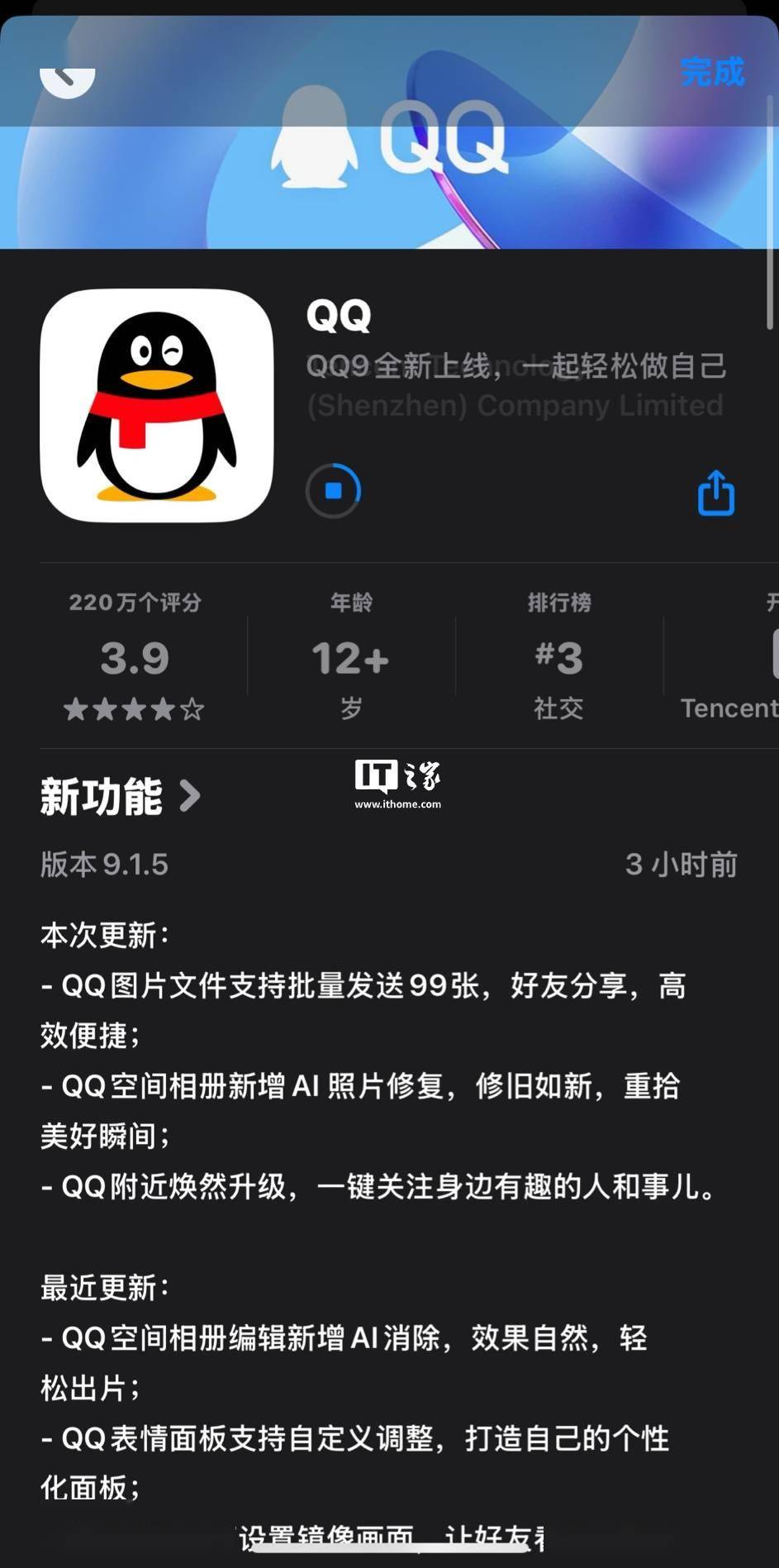Tap the QQ title heading

[x=338, y=316]
